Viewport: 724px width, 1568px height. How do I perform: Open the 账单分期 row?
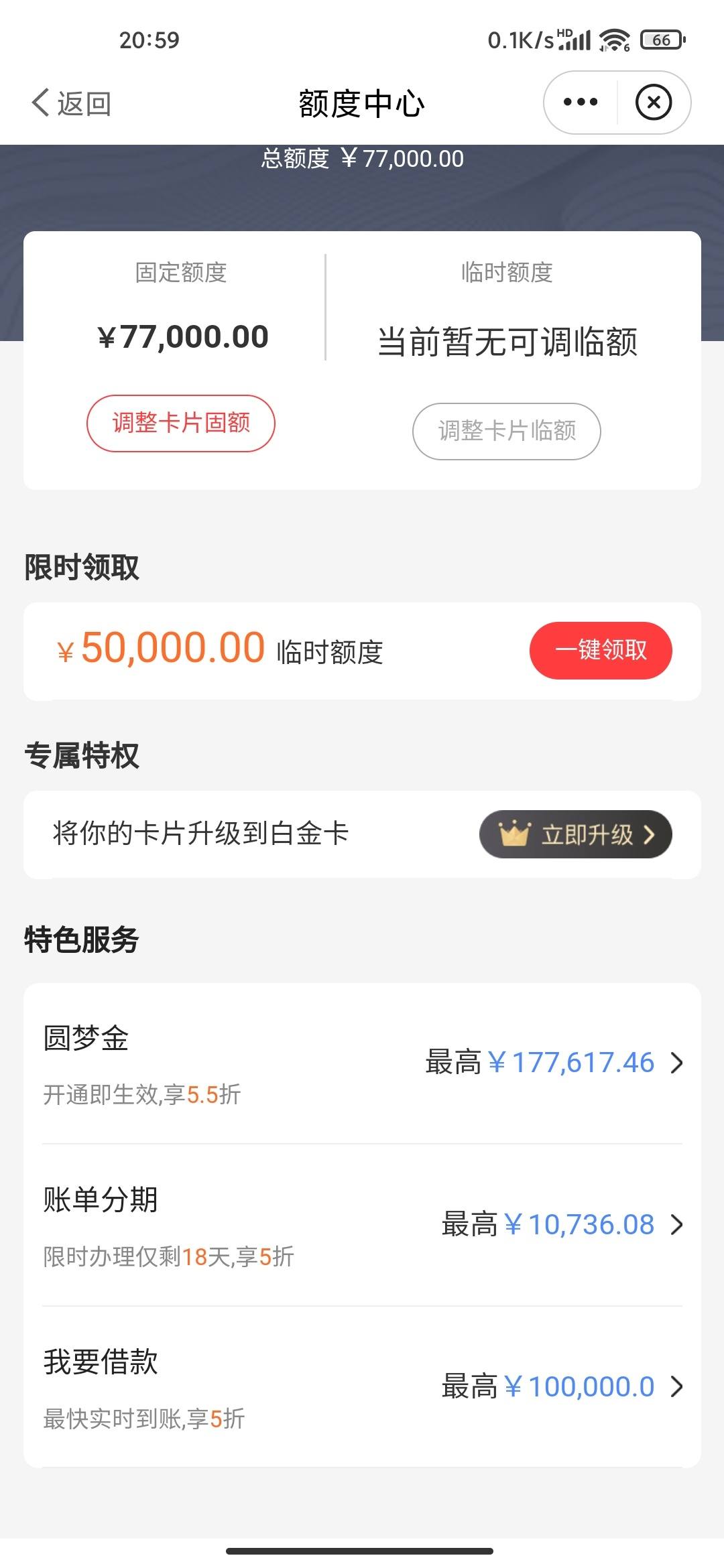pos(362,1225)
